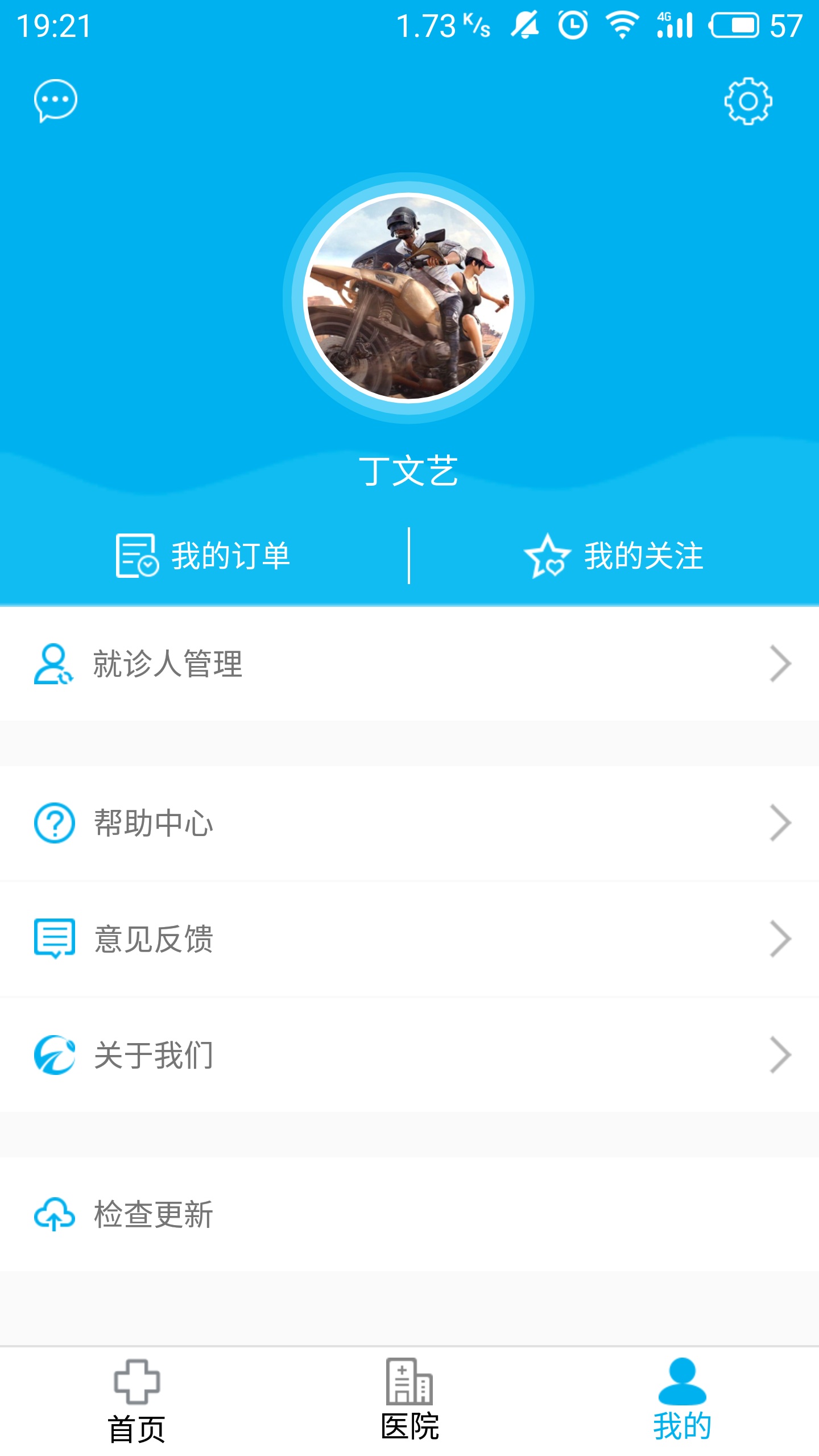The height and width of the screenshot is (1456, 819).
Task: Open 关于我们 about us
Action: pos(409,1055)
